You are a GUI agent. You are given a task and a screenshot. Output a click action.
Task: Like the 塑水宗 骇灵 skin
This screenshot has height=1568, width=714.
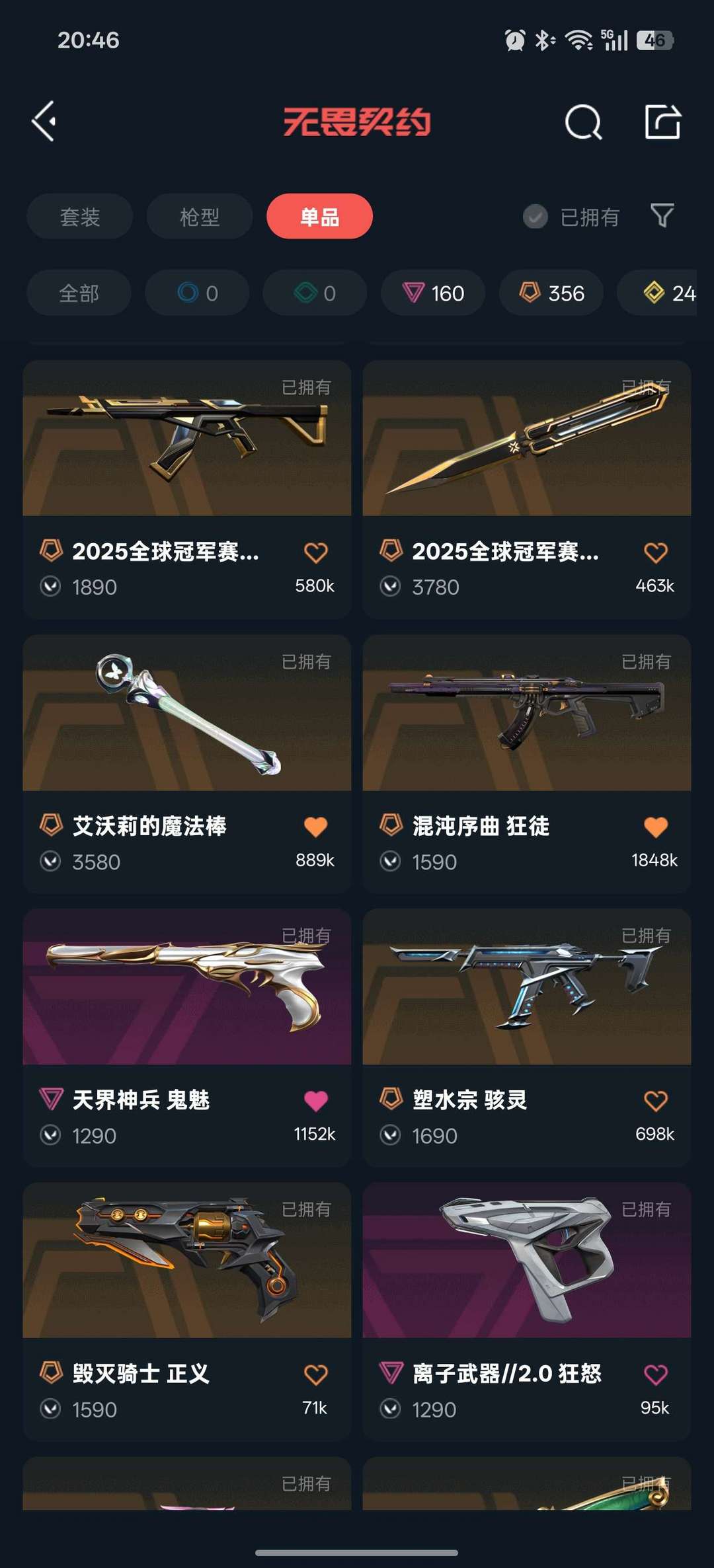pyautogui.click(x=655, y=1101)
